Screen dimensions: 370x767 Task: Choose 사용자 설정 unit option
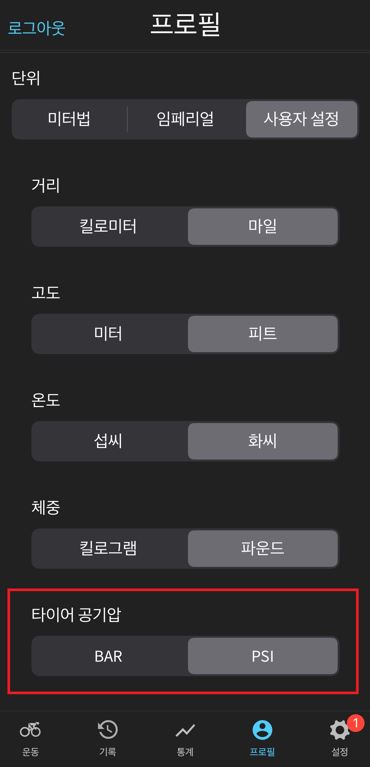click(x=301, y=119)
